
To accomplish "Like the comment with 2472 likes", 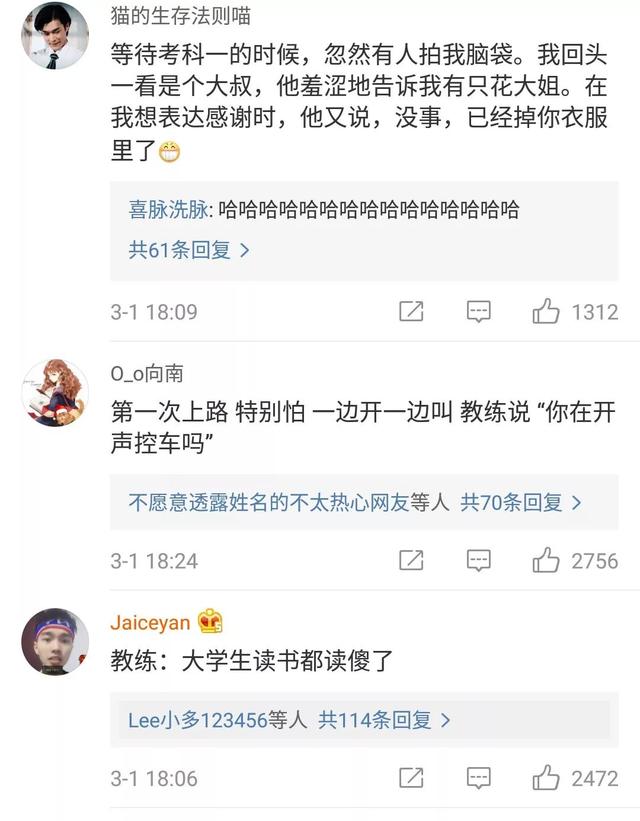I will click(546, 778).
